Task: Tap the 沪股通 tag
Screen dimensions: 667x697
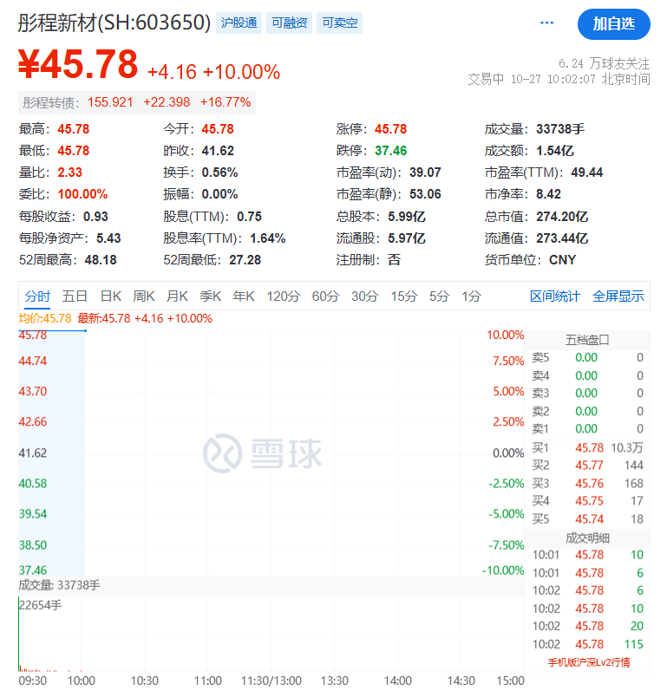Action: (238, 23)
